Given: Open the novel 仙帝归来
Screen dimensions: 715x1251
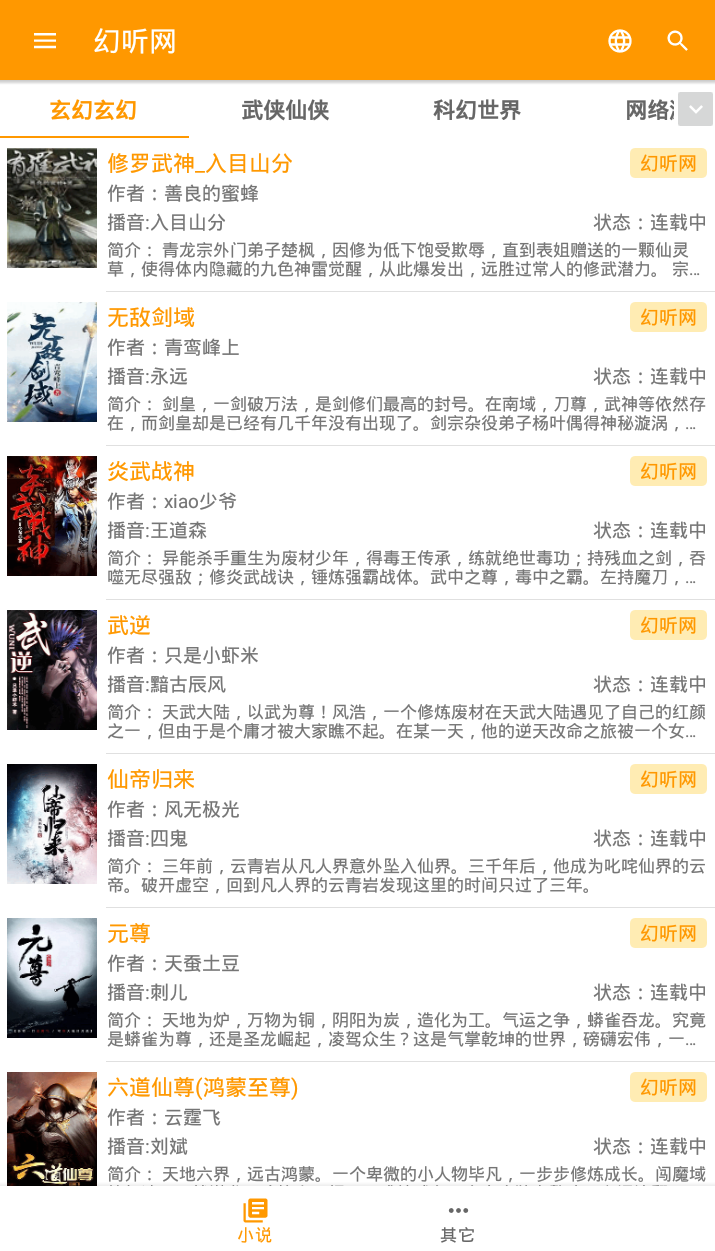Looking at the screenshot, I should tap(151, 780).
